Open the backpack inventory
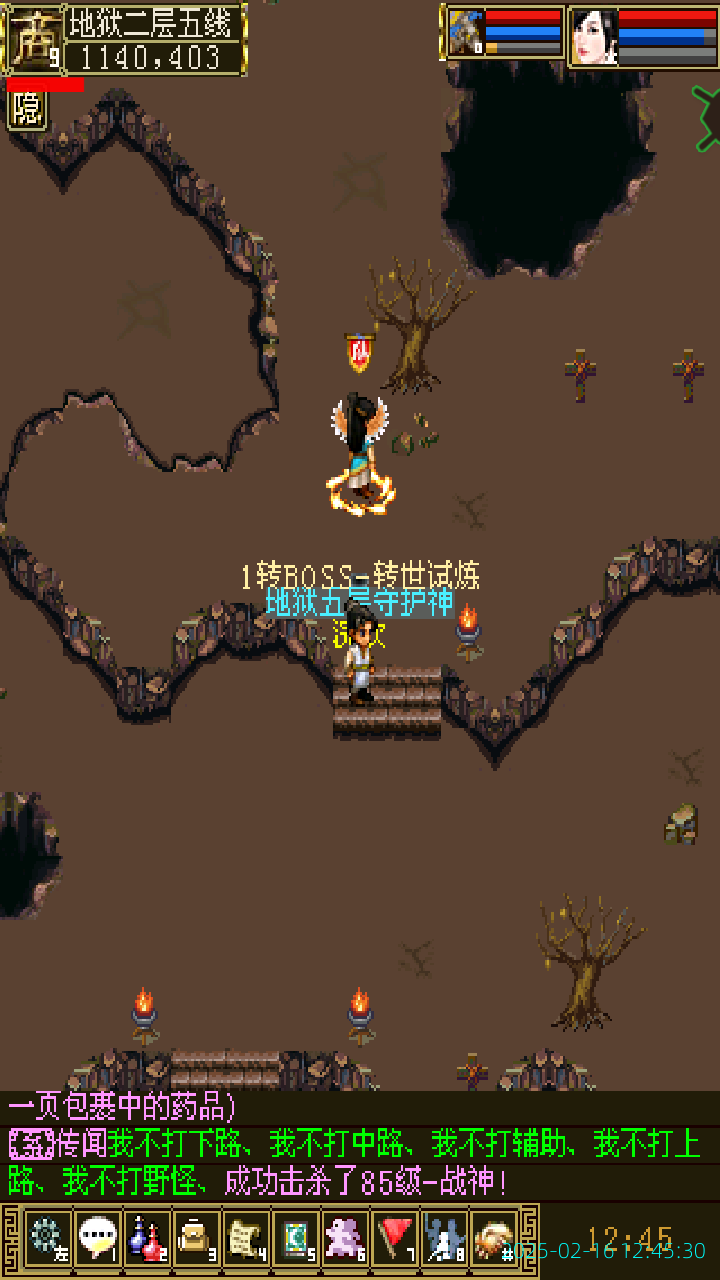Image resolution: width=720 pixels, height=1280 pixels. tap(196, 1238)
